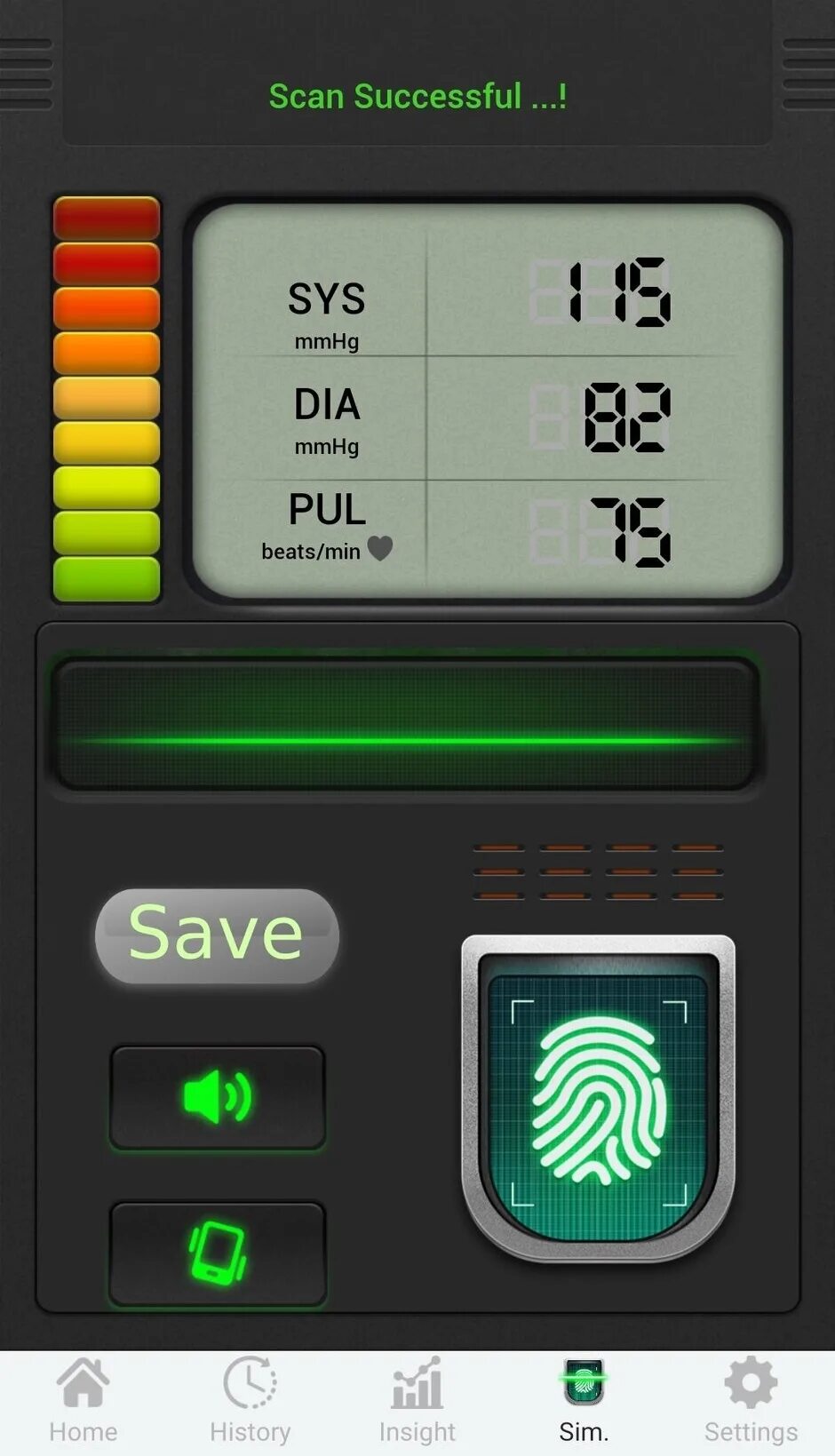Screen dimensions: 835x1456
Task: Tap the fingerprint scanner pad
Action: coord(598,1102)
